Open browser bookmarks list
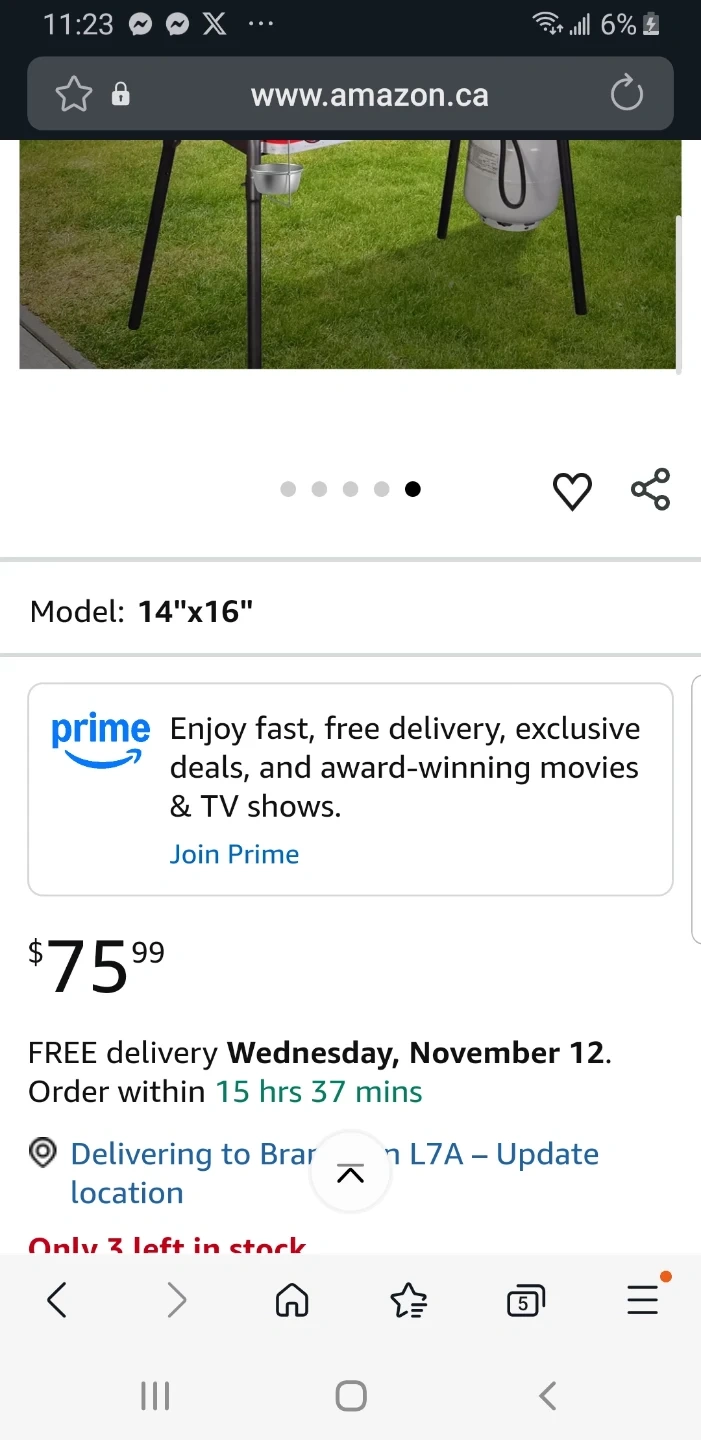The height and width of the screenshot is (1440, 701). click(408, 1300)
